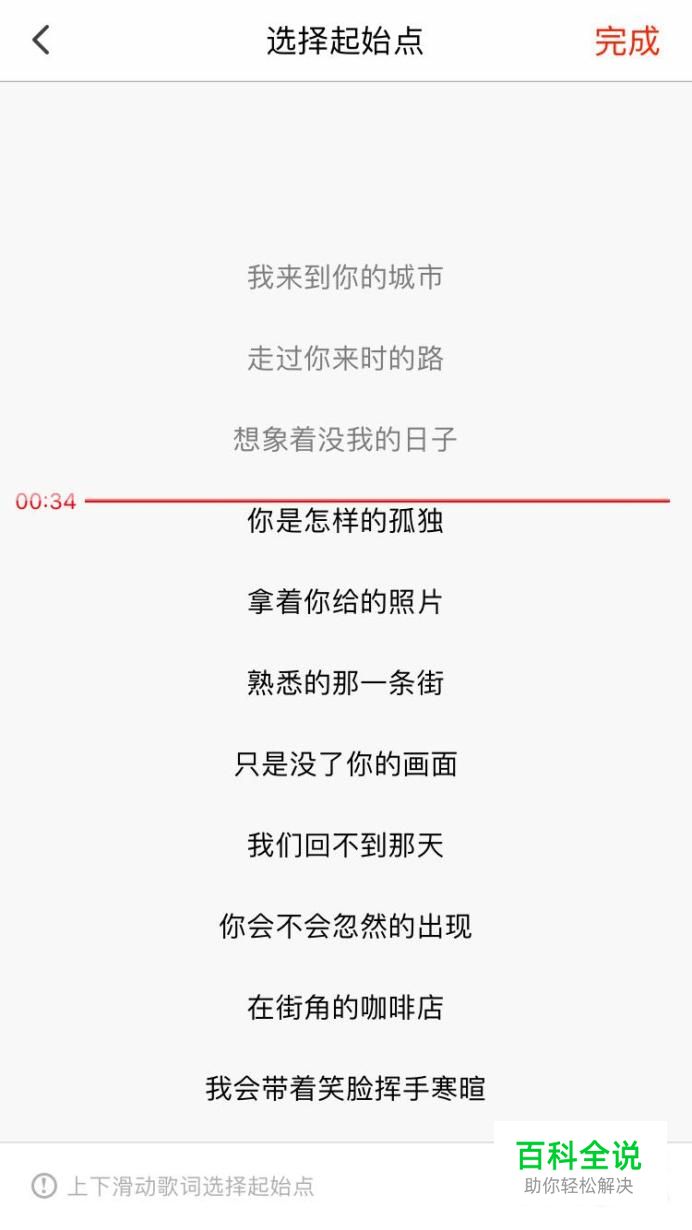Choose lyric line 拿着你给的照片
The width and height of the screenshot is (692, 1230).
[345, 602]
